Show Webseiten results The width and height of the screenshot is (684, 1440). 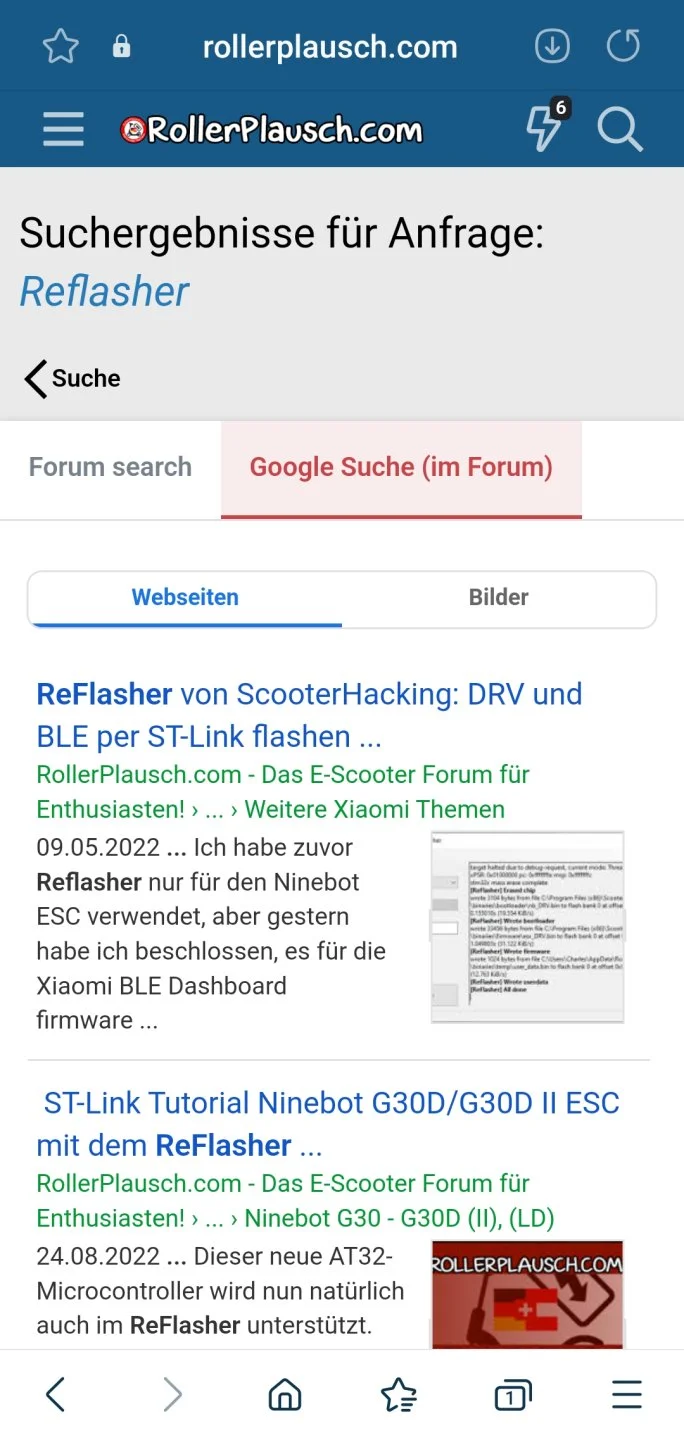185,597
